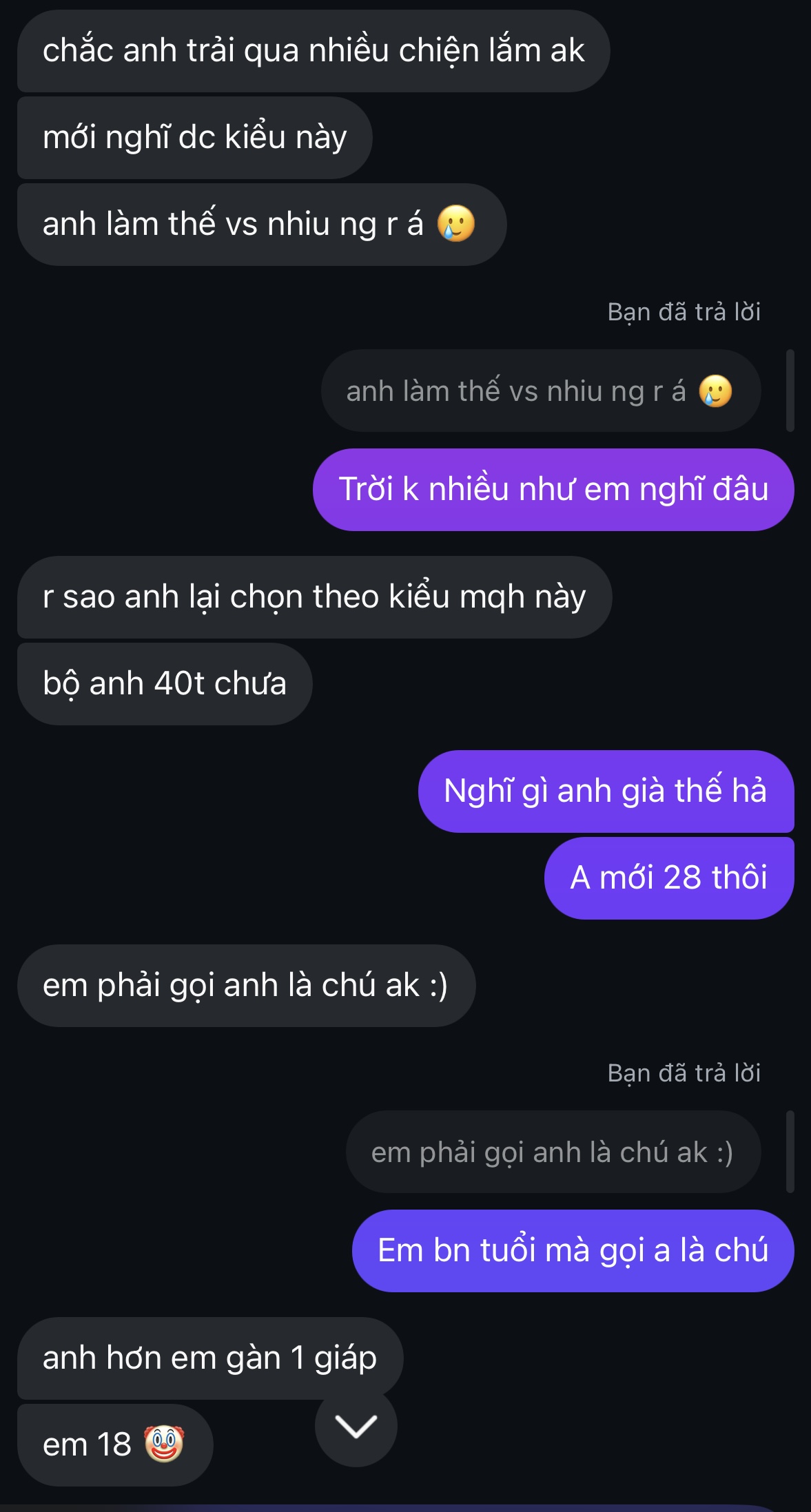Open quoted reply "em phải gọi anh là chú ak :)"
Viewport: 811px width, 1512px height.
pyautogui.click(x=553, y=1152)
